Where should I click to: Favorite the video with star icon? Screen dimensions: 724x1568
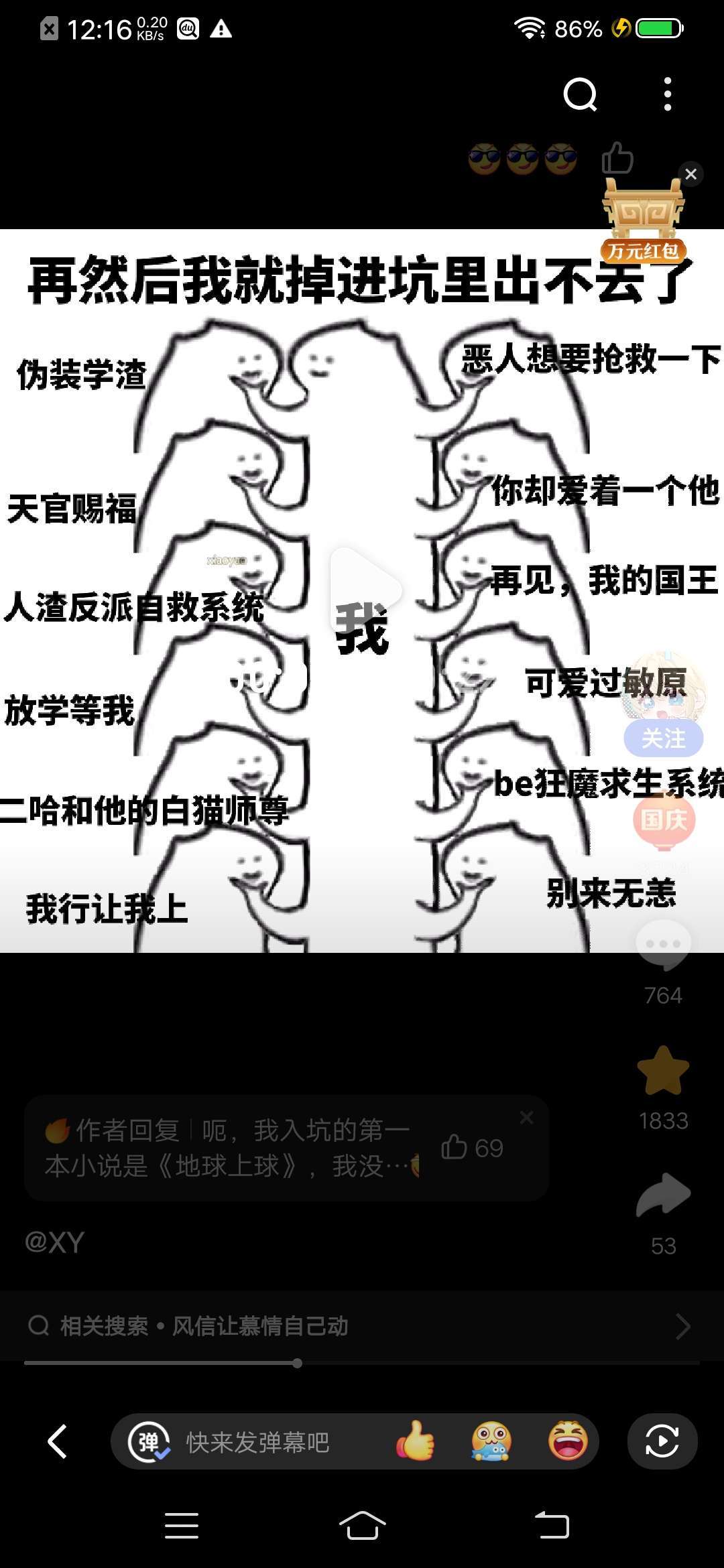coord(663,1072)
